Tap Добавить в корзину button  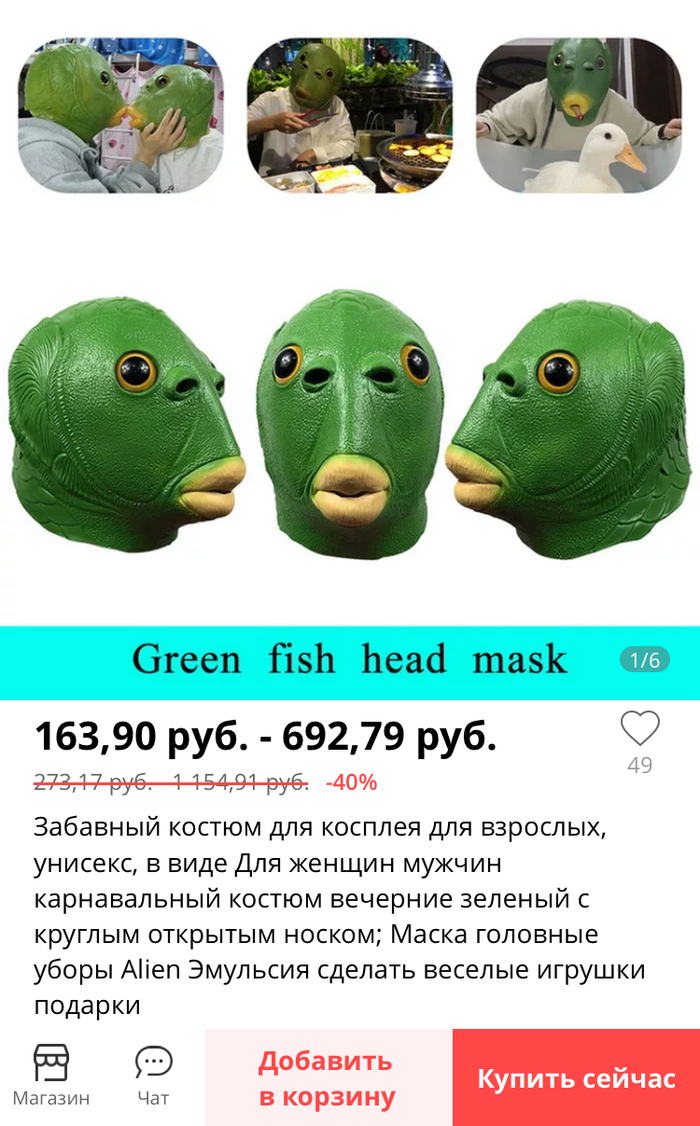pos(328,1078)
